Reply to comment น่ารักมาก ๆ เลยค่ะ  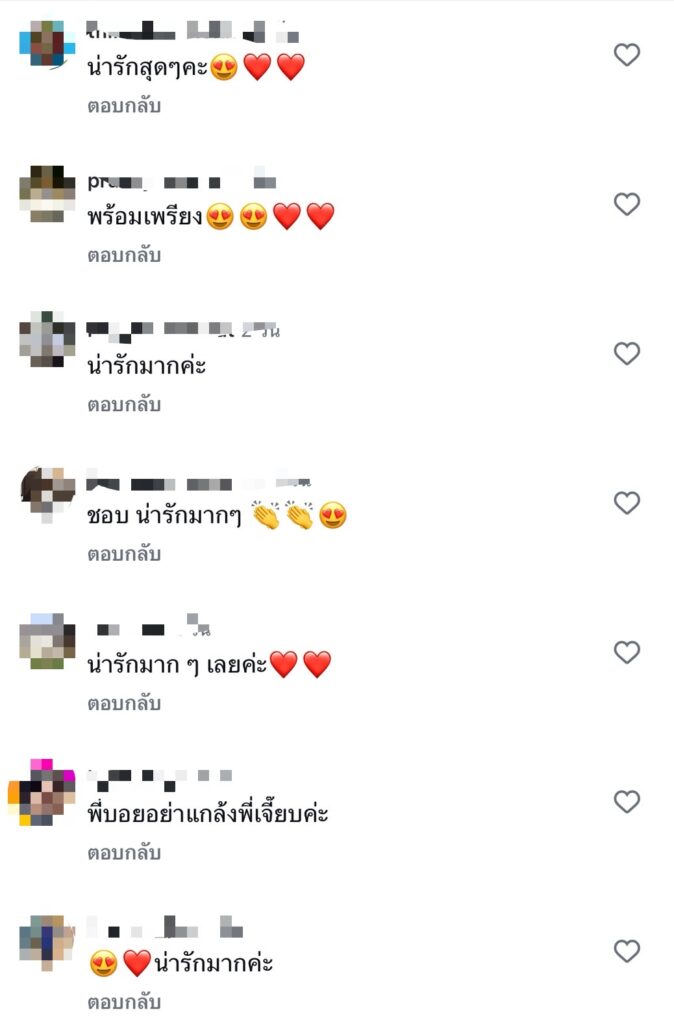click(124, 703)
